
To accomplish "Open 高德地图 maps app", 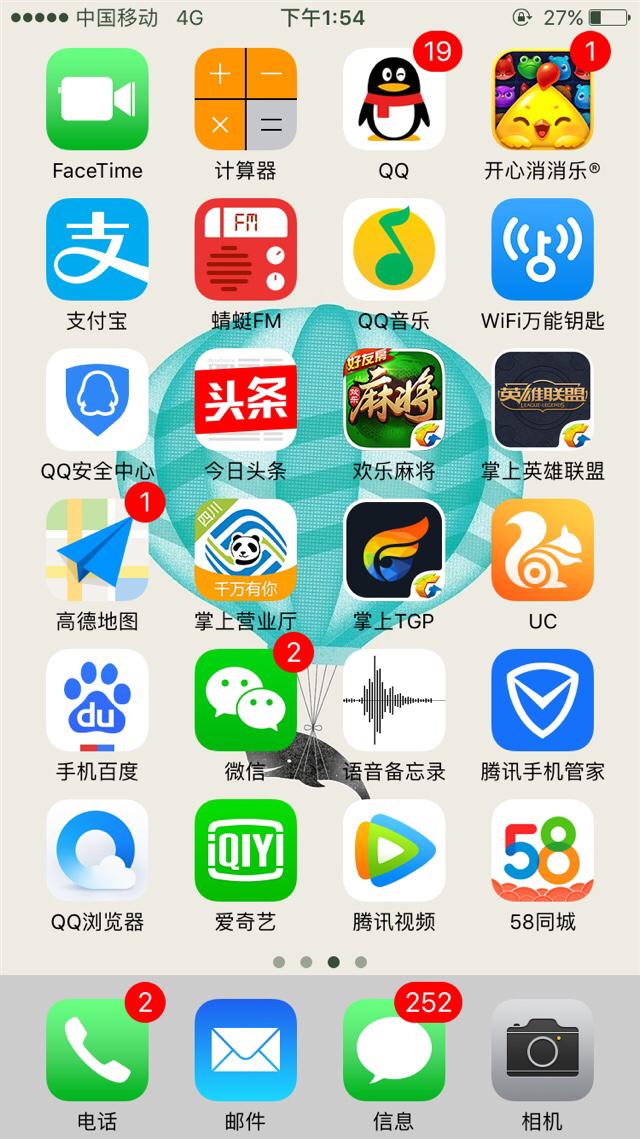I will click(x=97, y=550).
